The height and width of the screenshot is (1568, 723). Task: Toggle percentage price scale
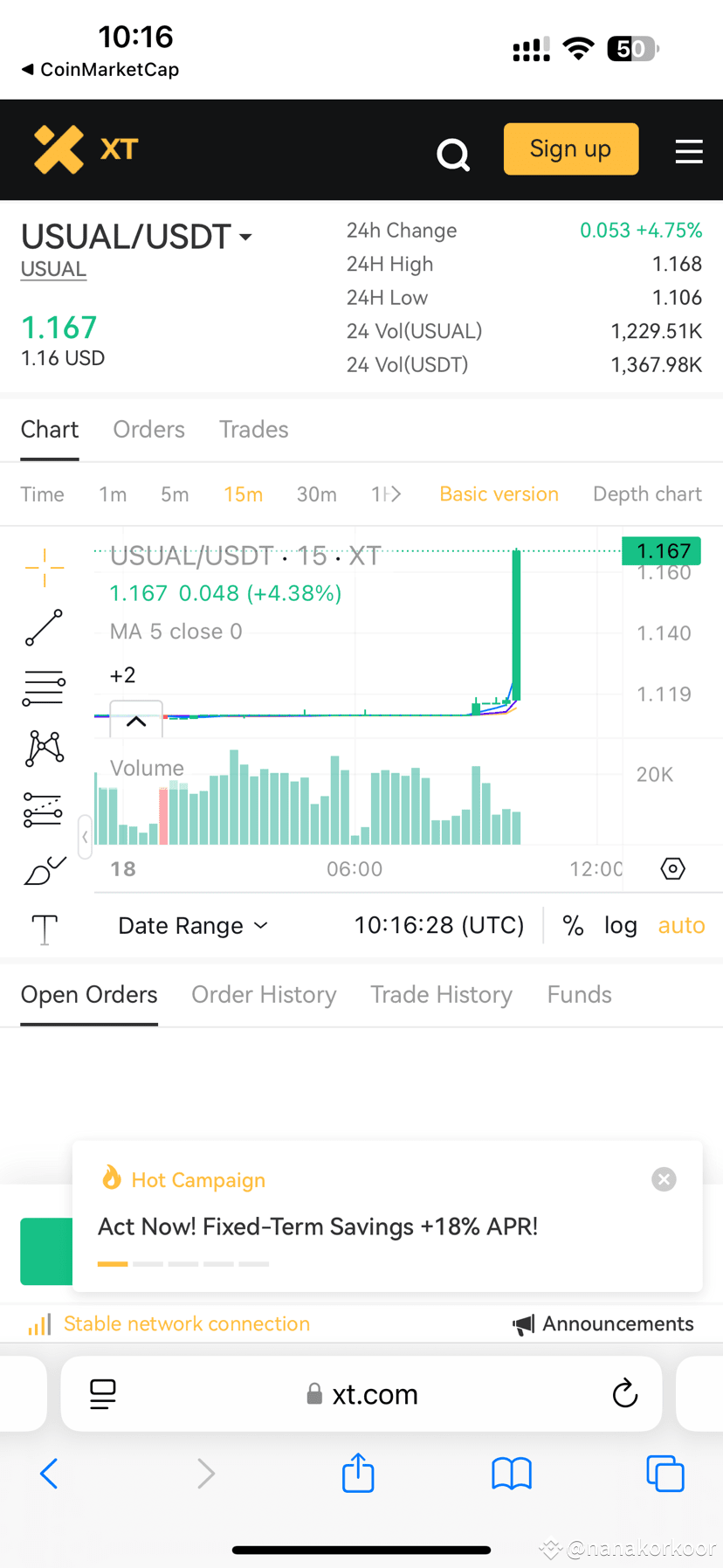coord(574,925)
